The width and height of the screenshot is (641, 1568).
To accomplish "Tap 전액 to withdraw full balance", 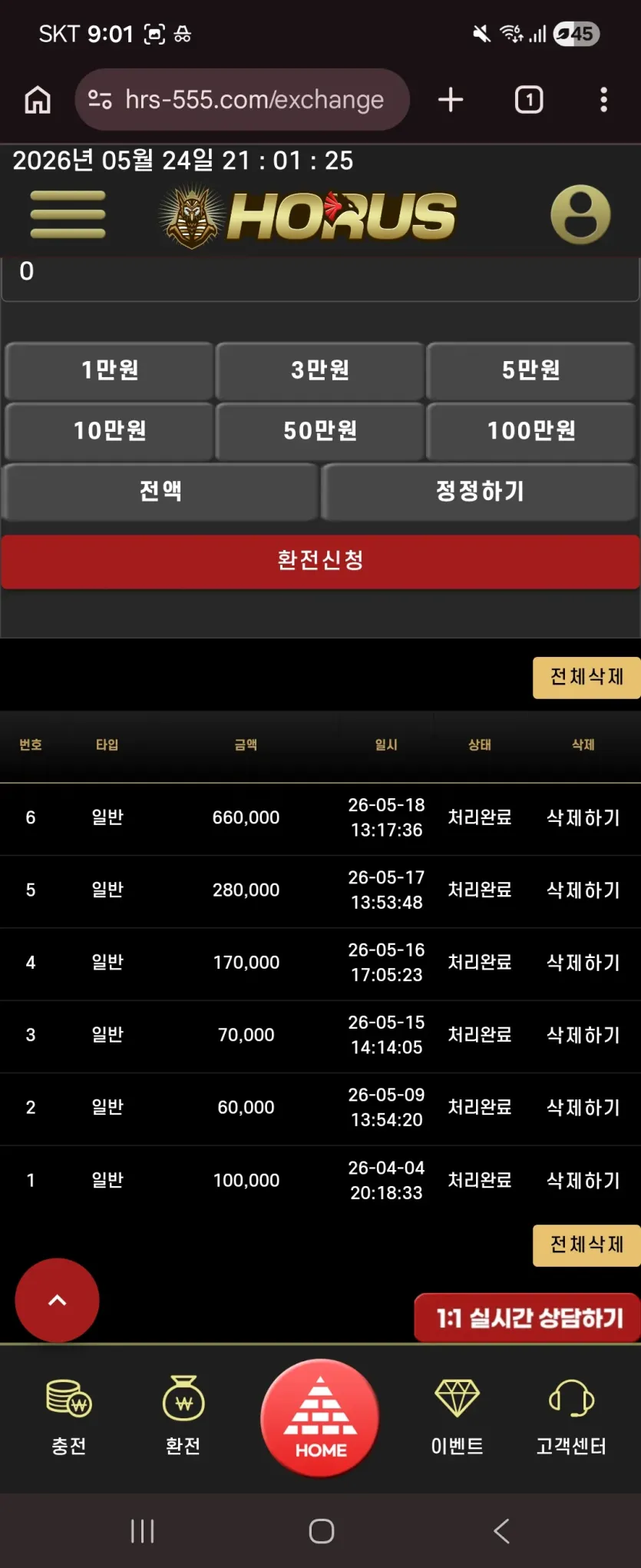I will 160,491.
